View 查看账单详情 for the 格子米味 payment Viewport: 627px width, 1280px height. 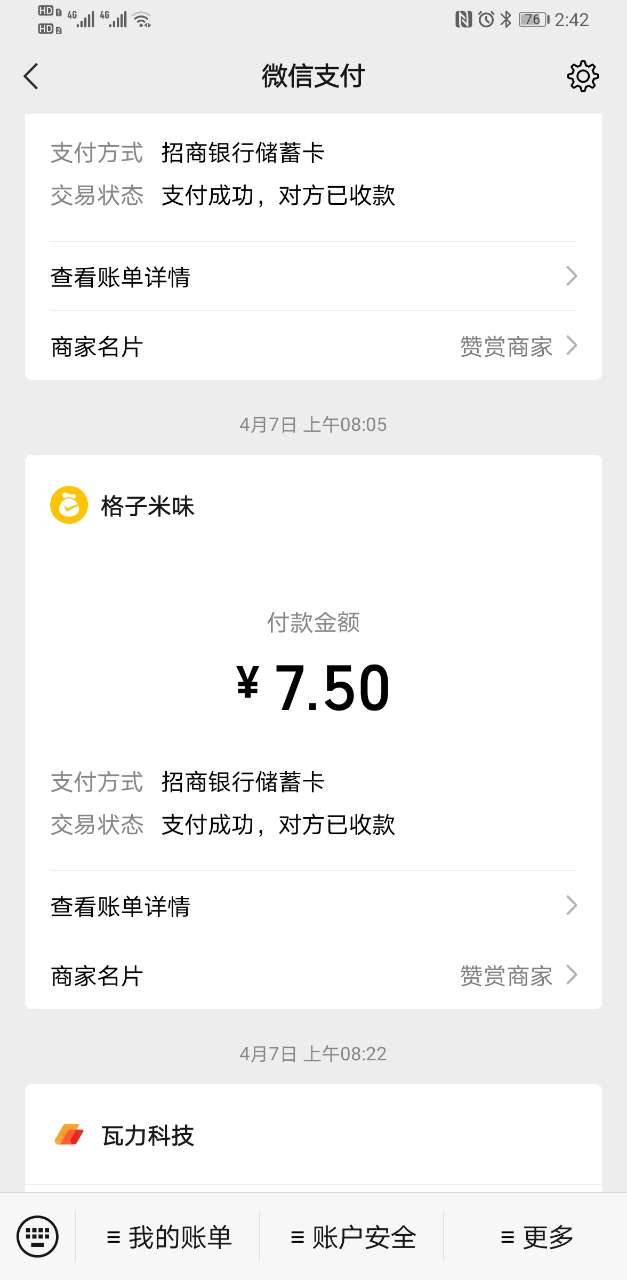click(313, 906)
